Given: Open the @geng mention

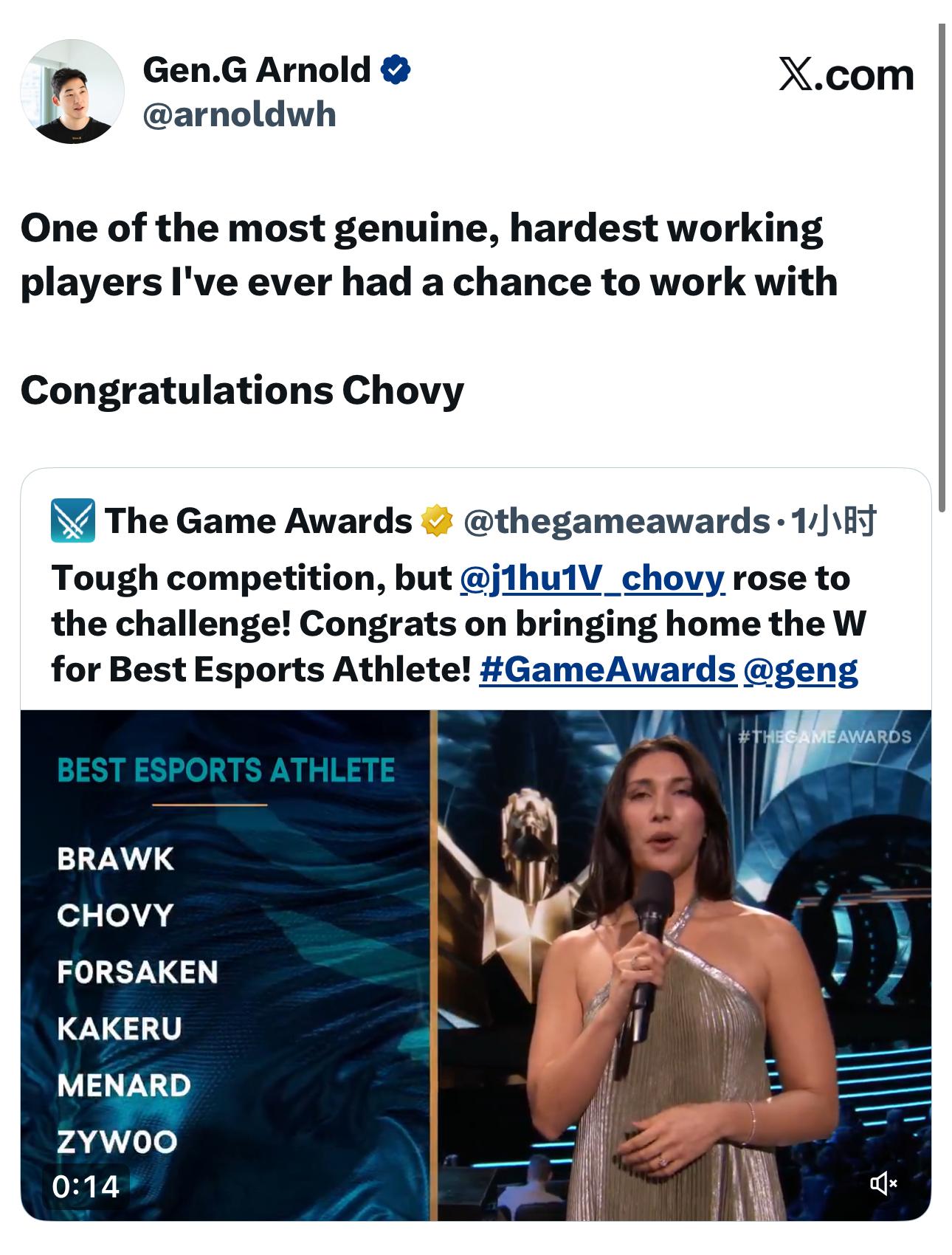Looking at the screenshot, I should 801,670.
